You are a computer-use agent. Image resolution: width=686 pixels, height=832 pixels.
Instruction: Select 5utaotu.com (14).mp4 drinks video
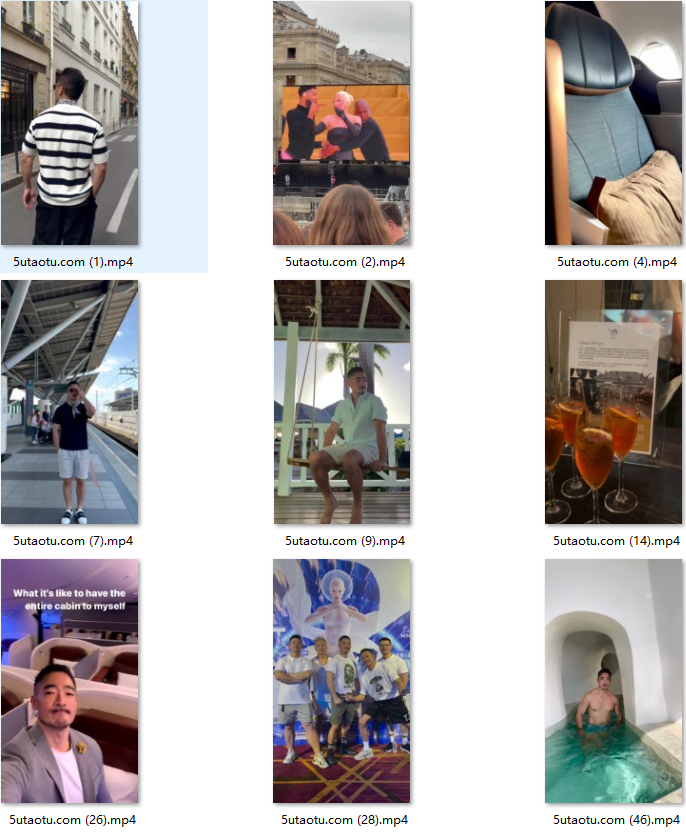coord(613,402)
